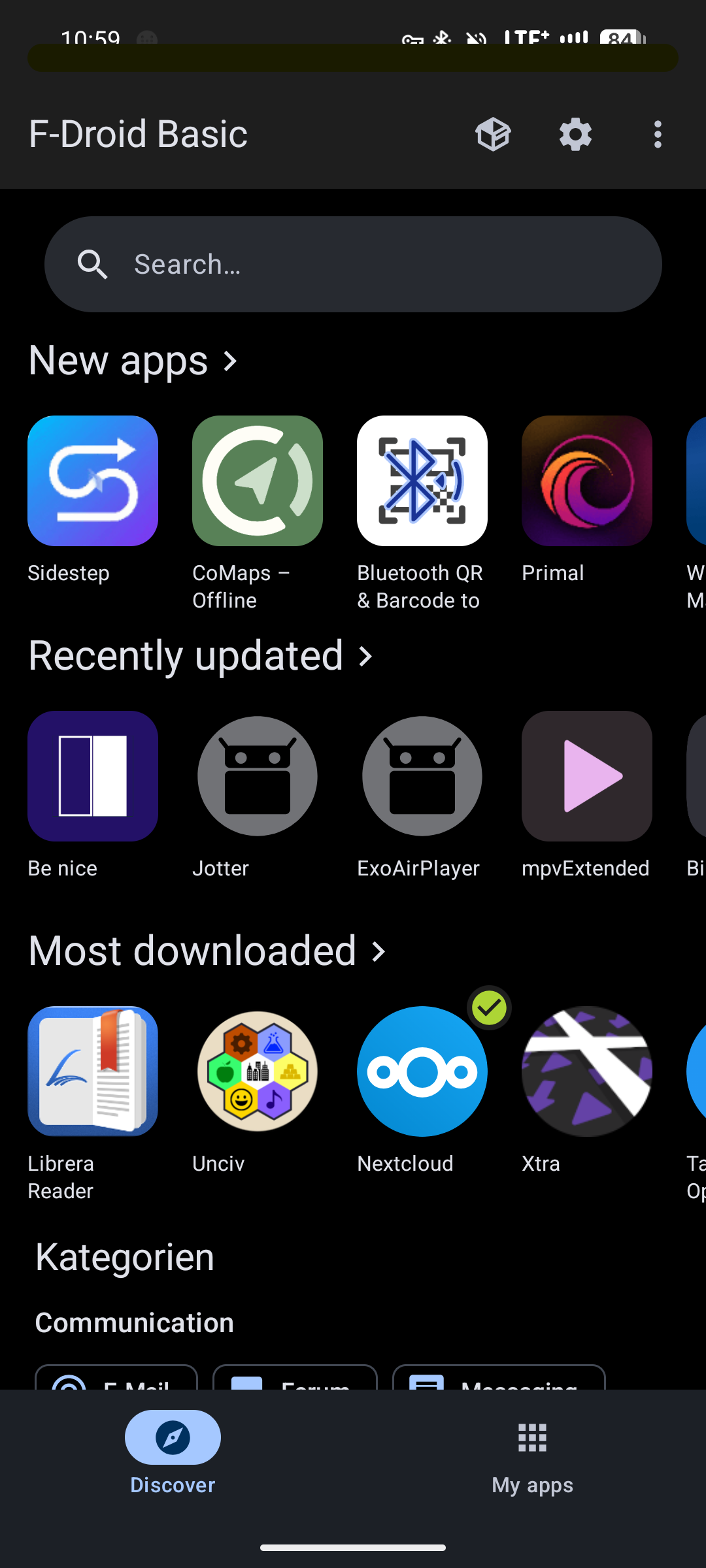Open the Xtra app
The image size is (706, 1568).
pos(587,1071)
